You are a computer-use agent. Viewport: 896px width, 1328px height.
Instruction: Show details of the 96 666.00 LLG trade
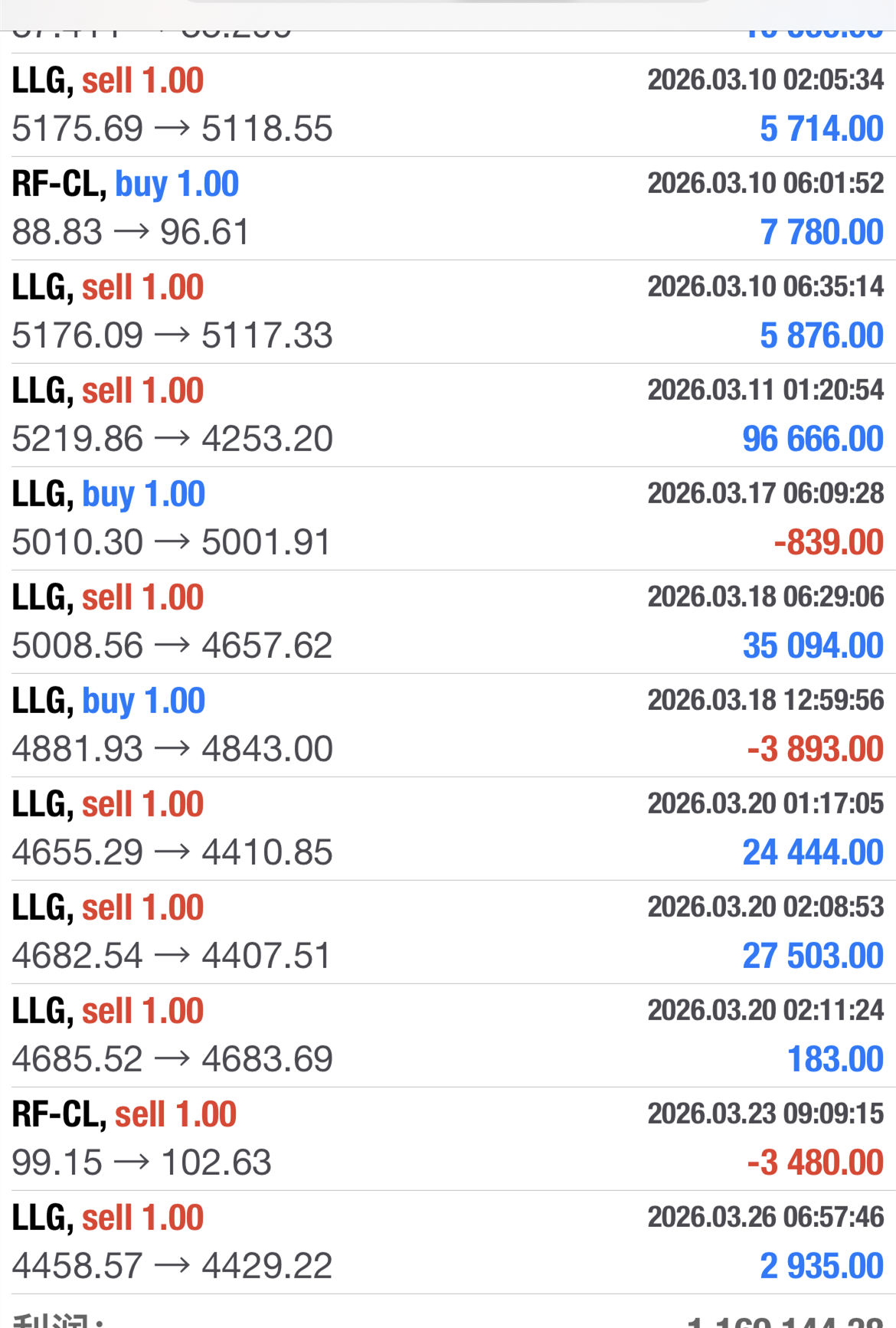click(448, 415)
